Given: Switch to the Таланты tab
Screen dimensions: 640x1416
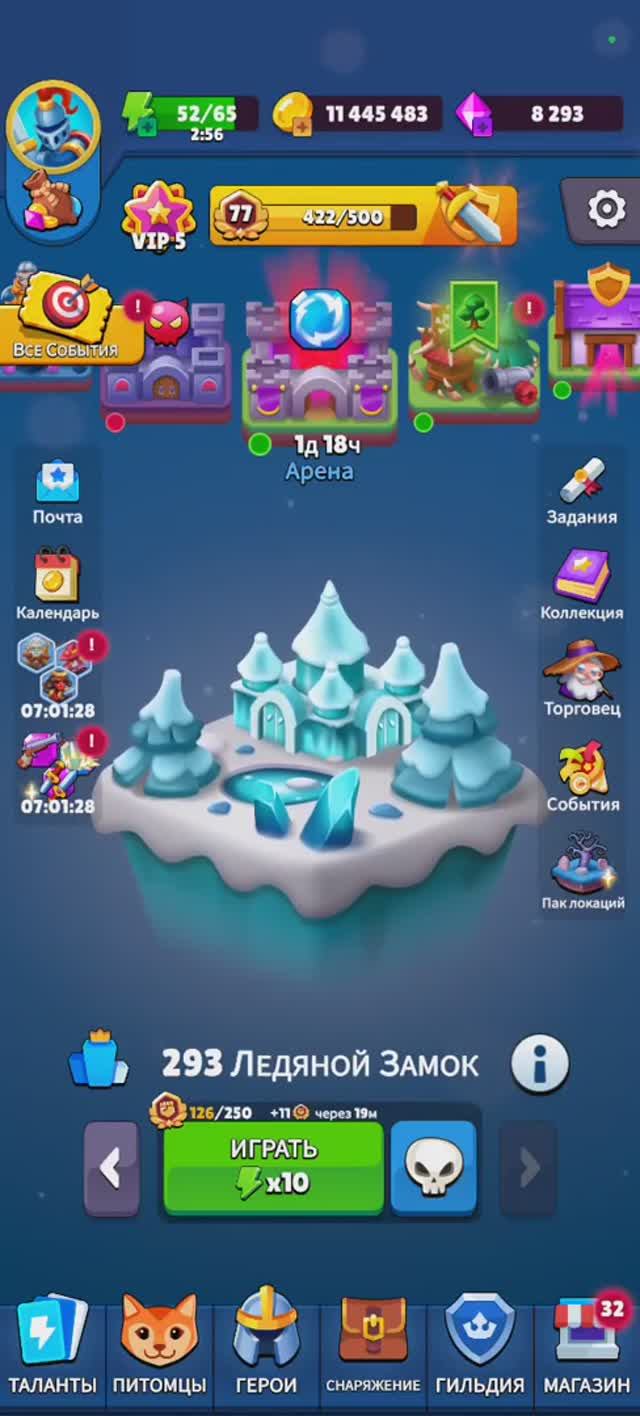Looking at the screenshot, I should (53, 1346).
